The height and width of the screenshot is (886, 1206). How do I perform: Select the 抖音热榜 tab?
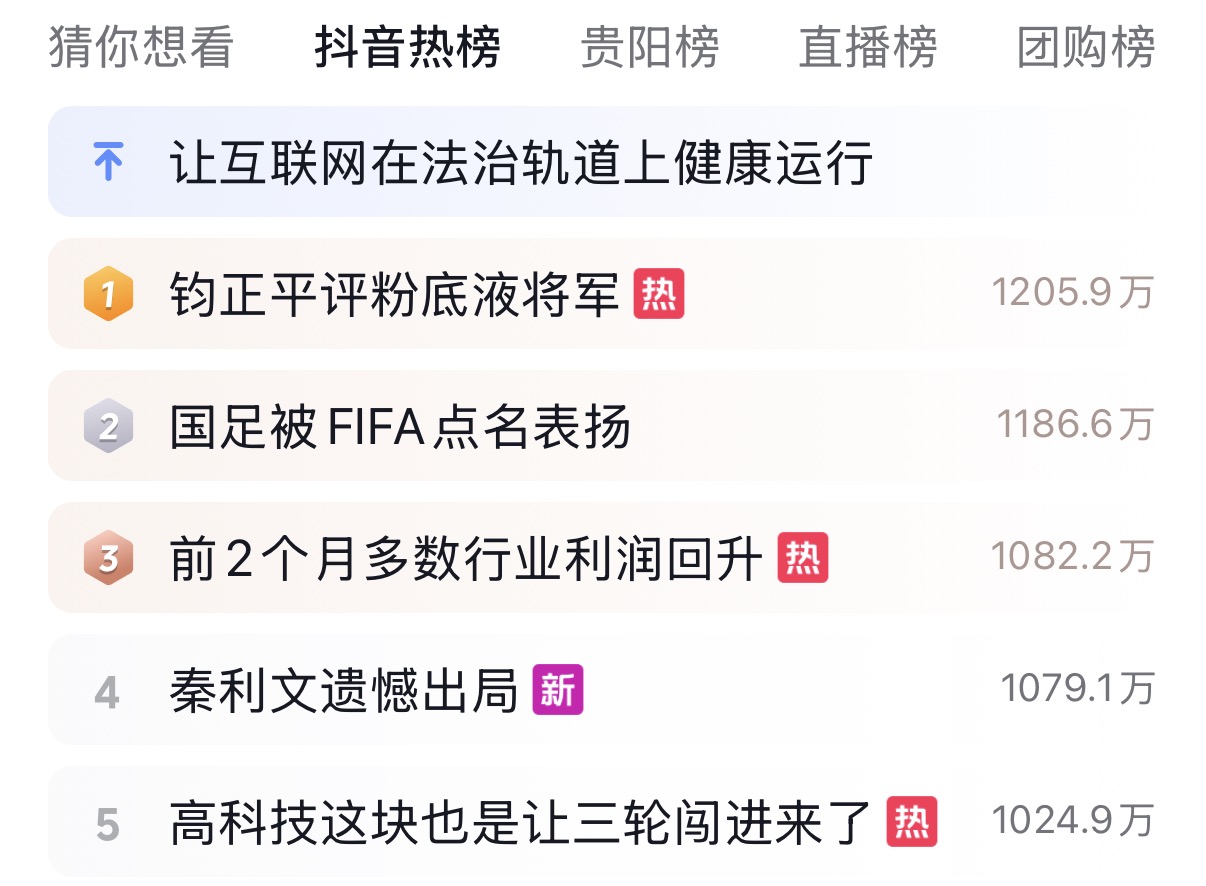tap(407, 47)
